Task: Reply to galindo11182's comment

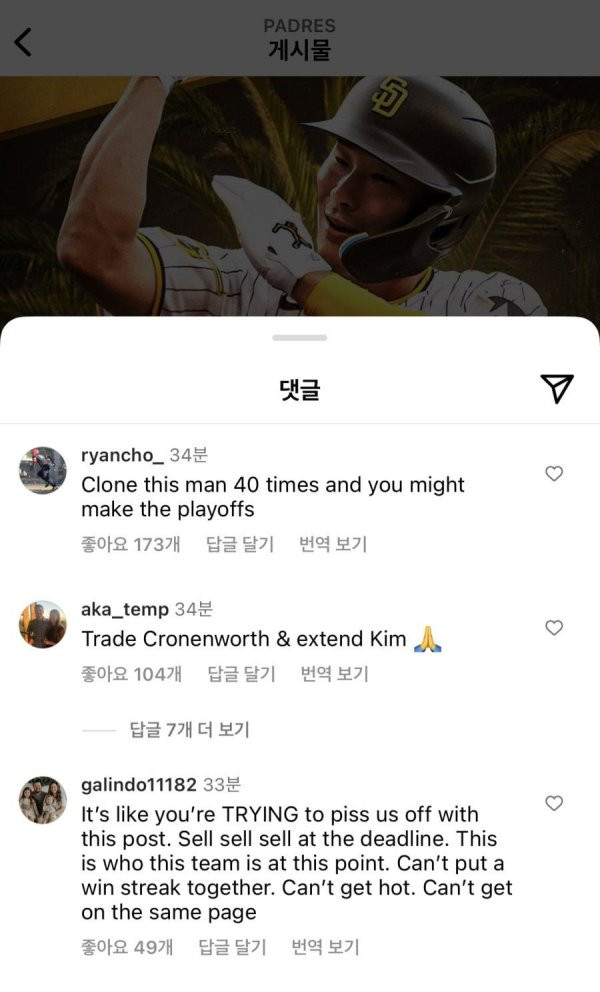Action: [233, 946]
